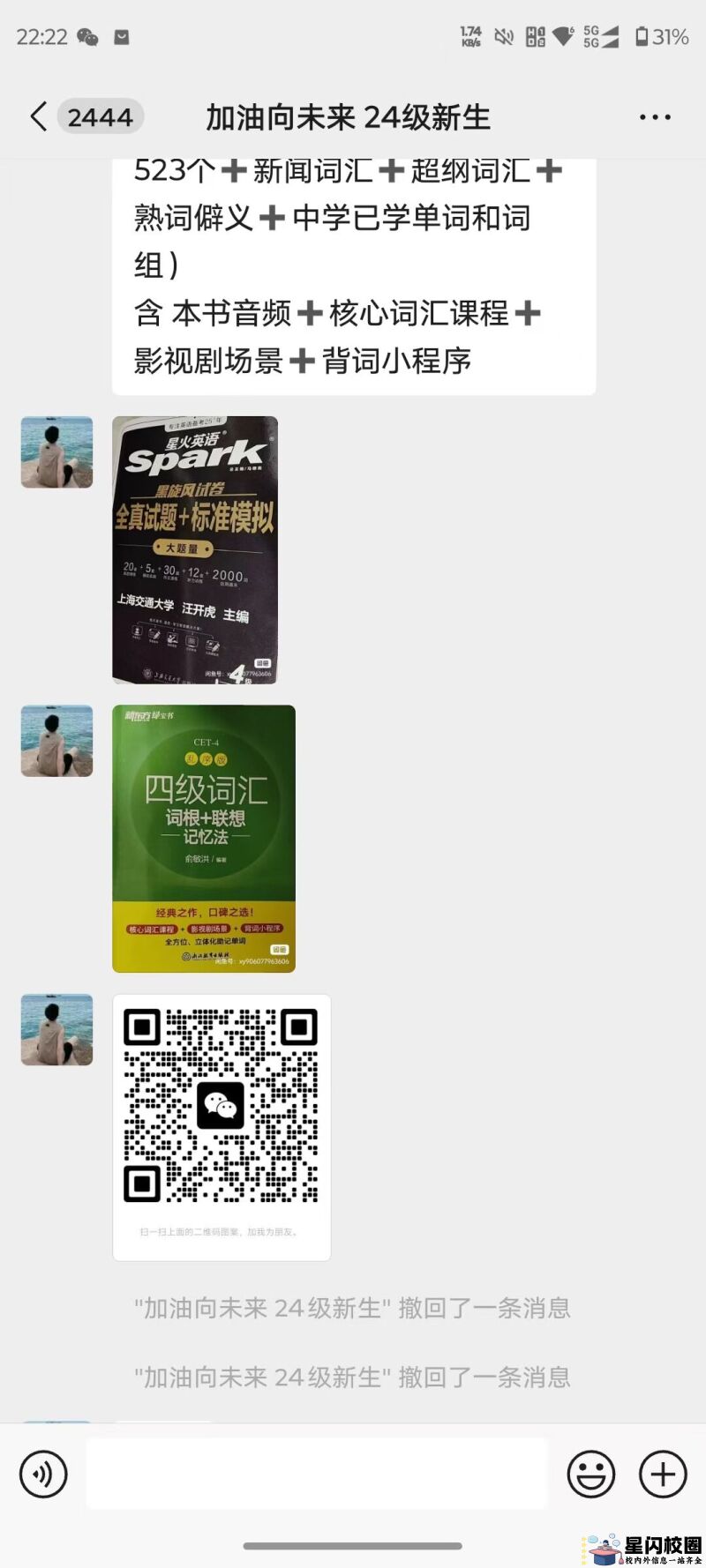Open the emoji sticker panel
The height and width of the screenshot is (1568, 706).
[590, 1474]
